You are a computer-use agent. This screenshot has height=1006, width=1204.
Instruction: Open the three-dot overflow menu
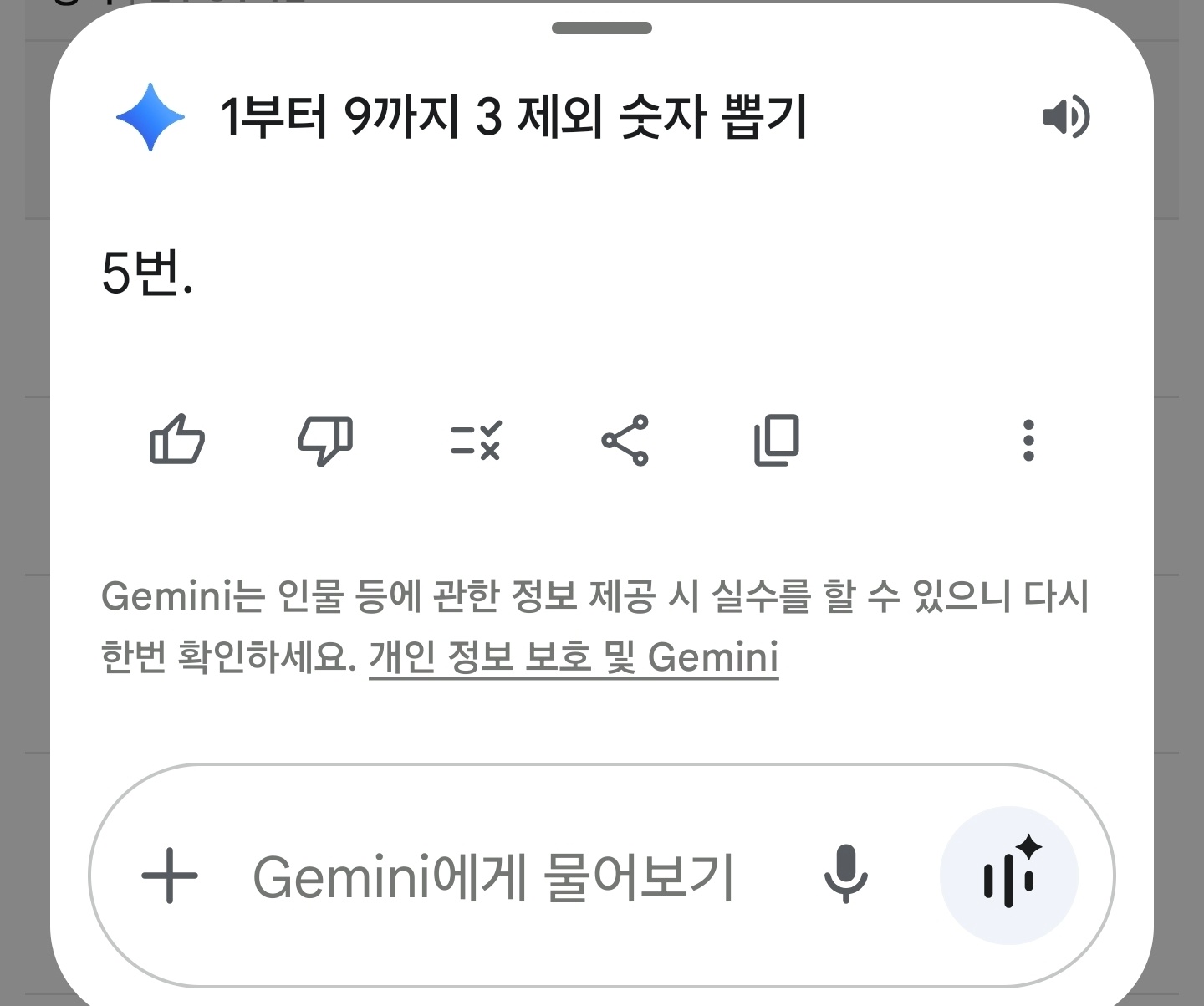[x=1028, y=440]
